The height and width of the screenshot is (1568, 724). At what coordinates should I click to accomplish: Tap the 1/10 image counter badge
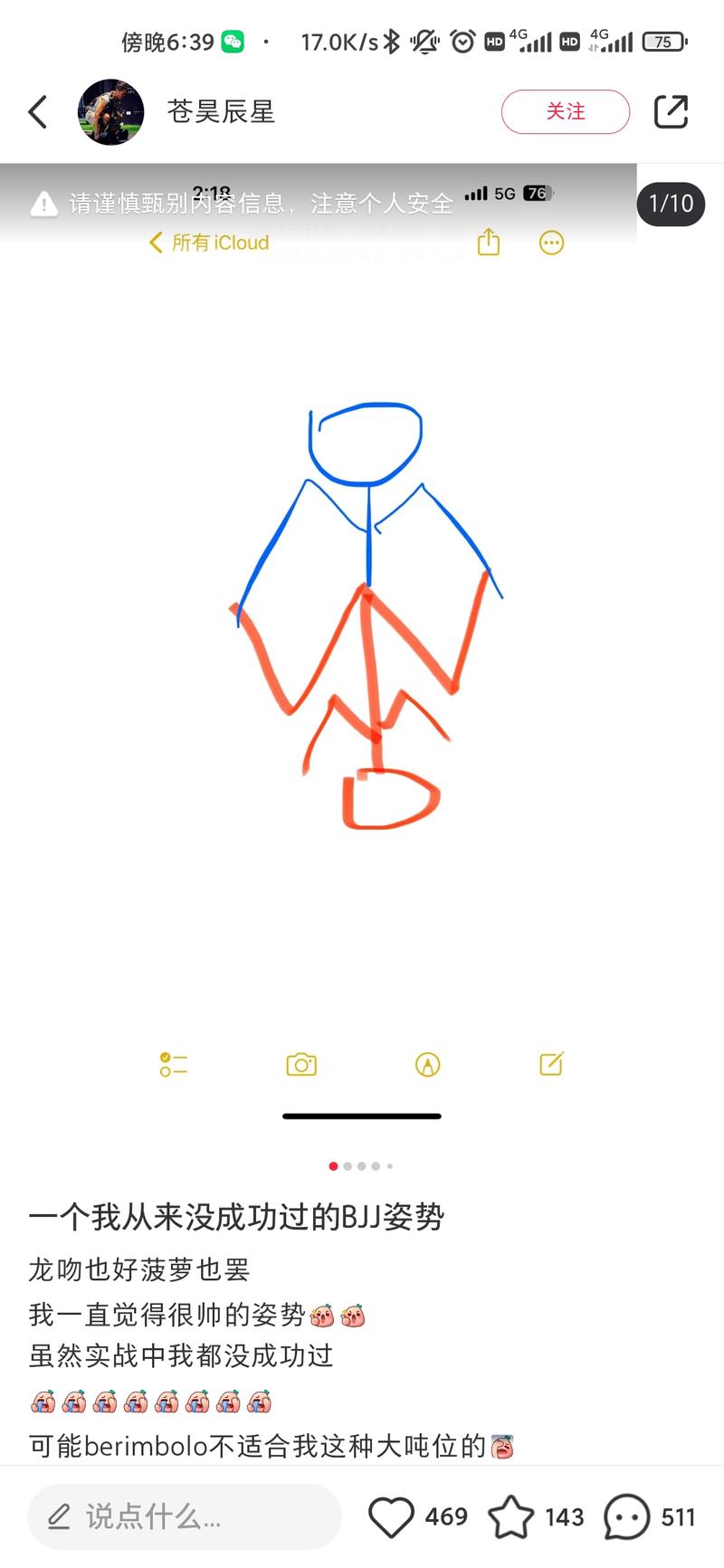(670, 204)
